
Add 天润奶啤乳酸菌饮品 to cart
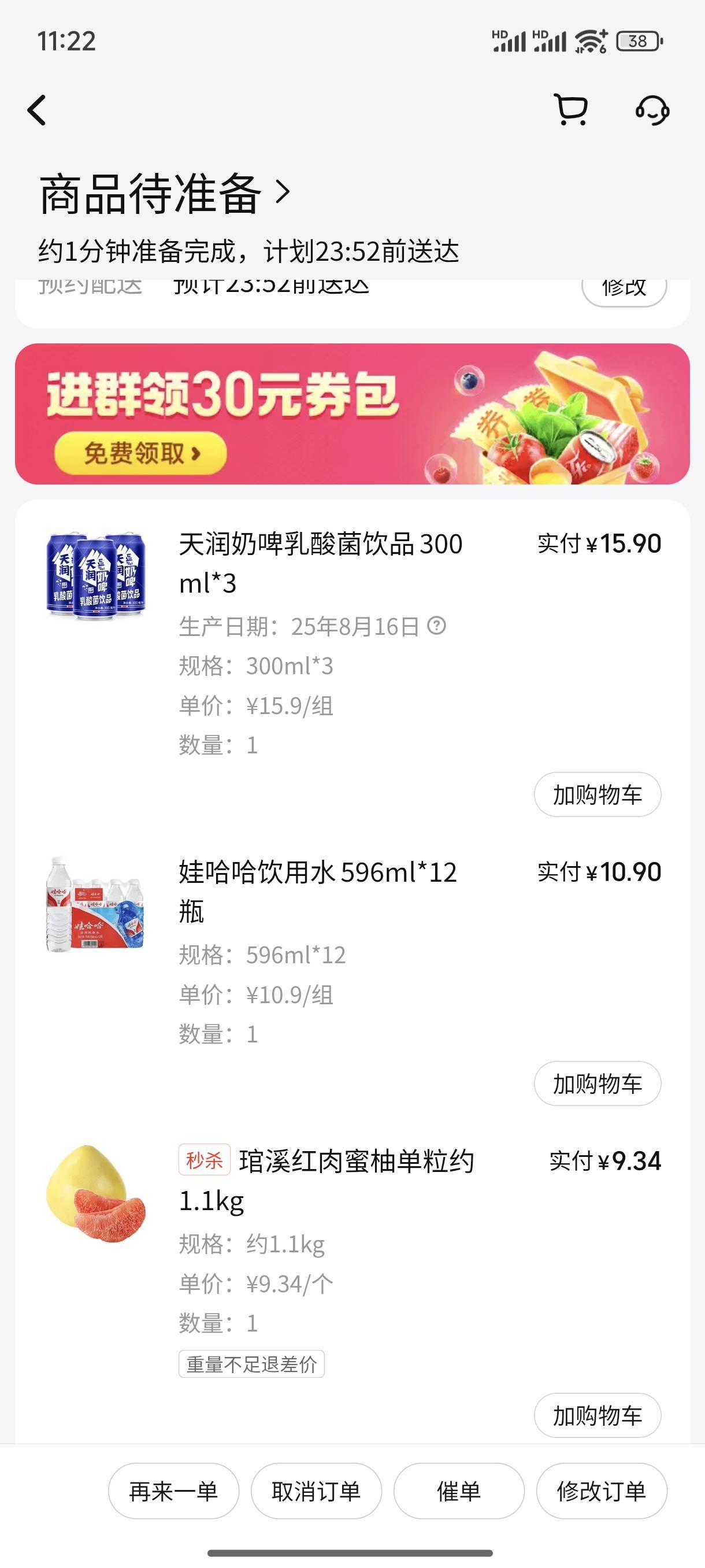[598, 794]
